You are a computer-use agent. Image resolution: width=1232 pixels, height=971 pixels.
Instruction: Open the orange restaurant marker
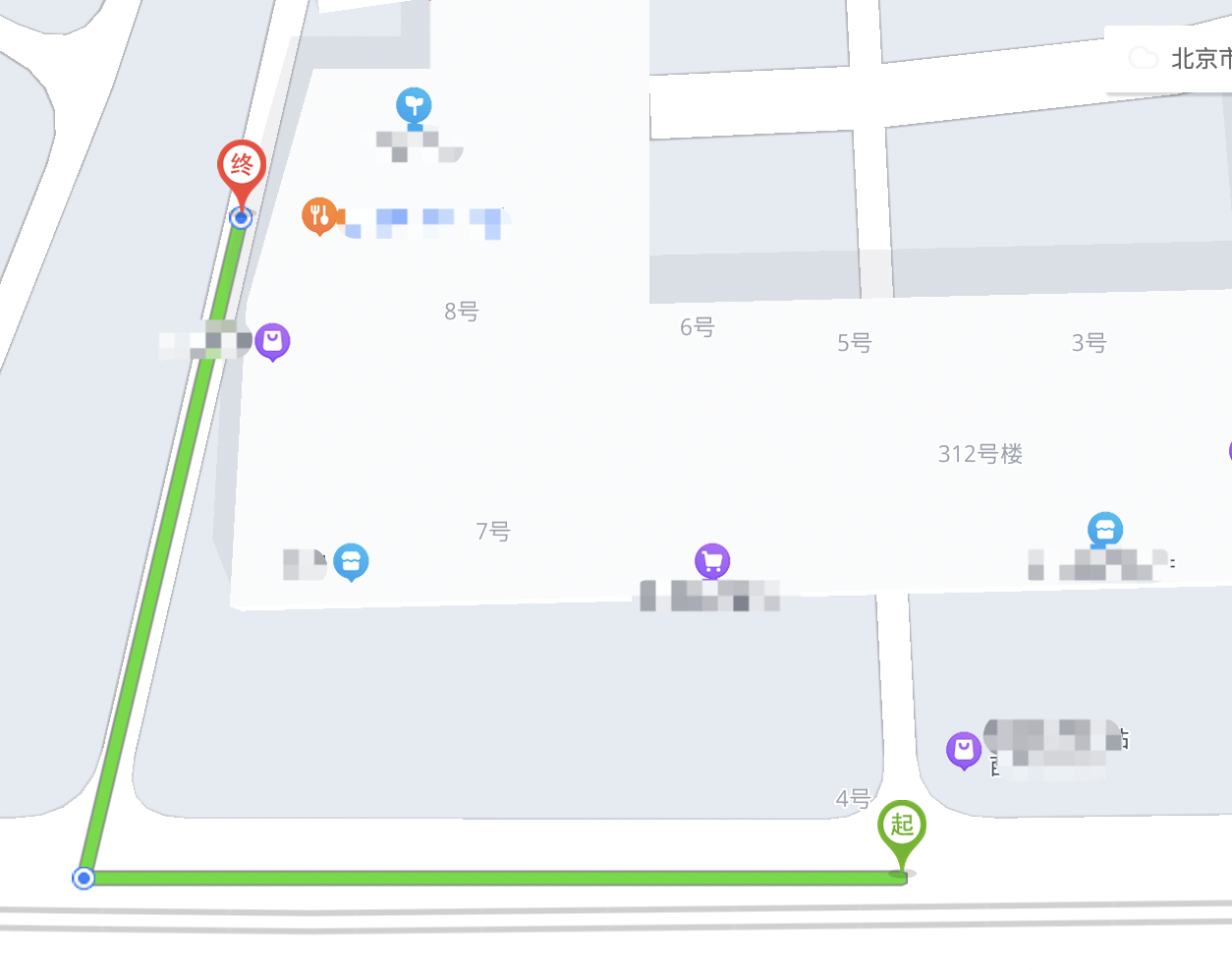(319, 215)
